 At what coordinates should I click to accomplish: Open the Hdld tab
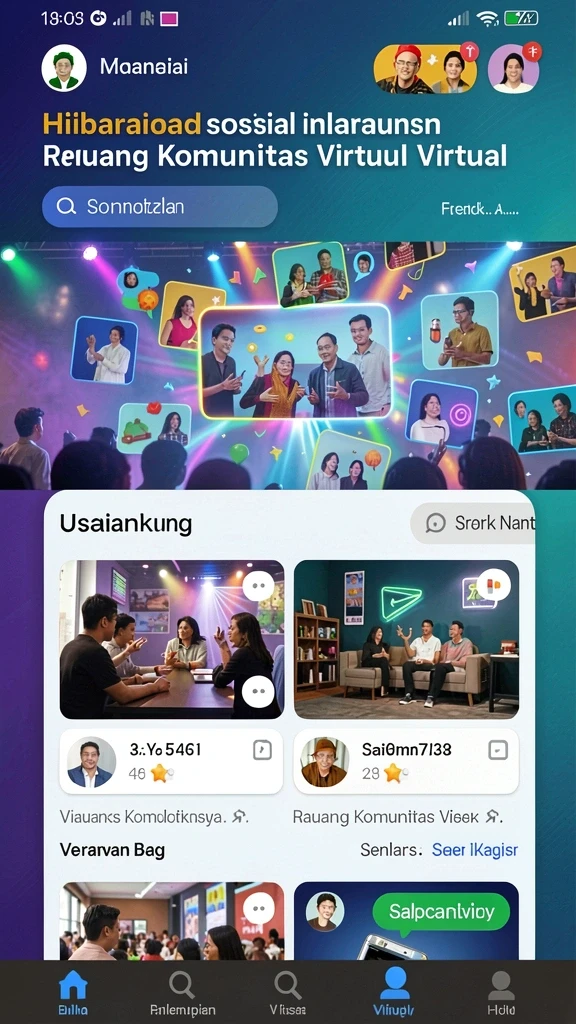pos(501,992)
